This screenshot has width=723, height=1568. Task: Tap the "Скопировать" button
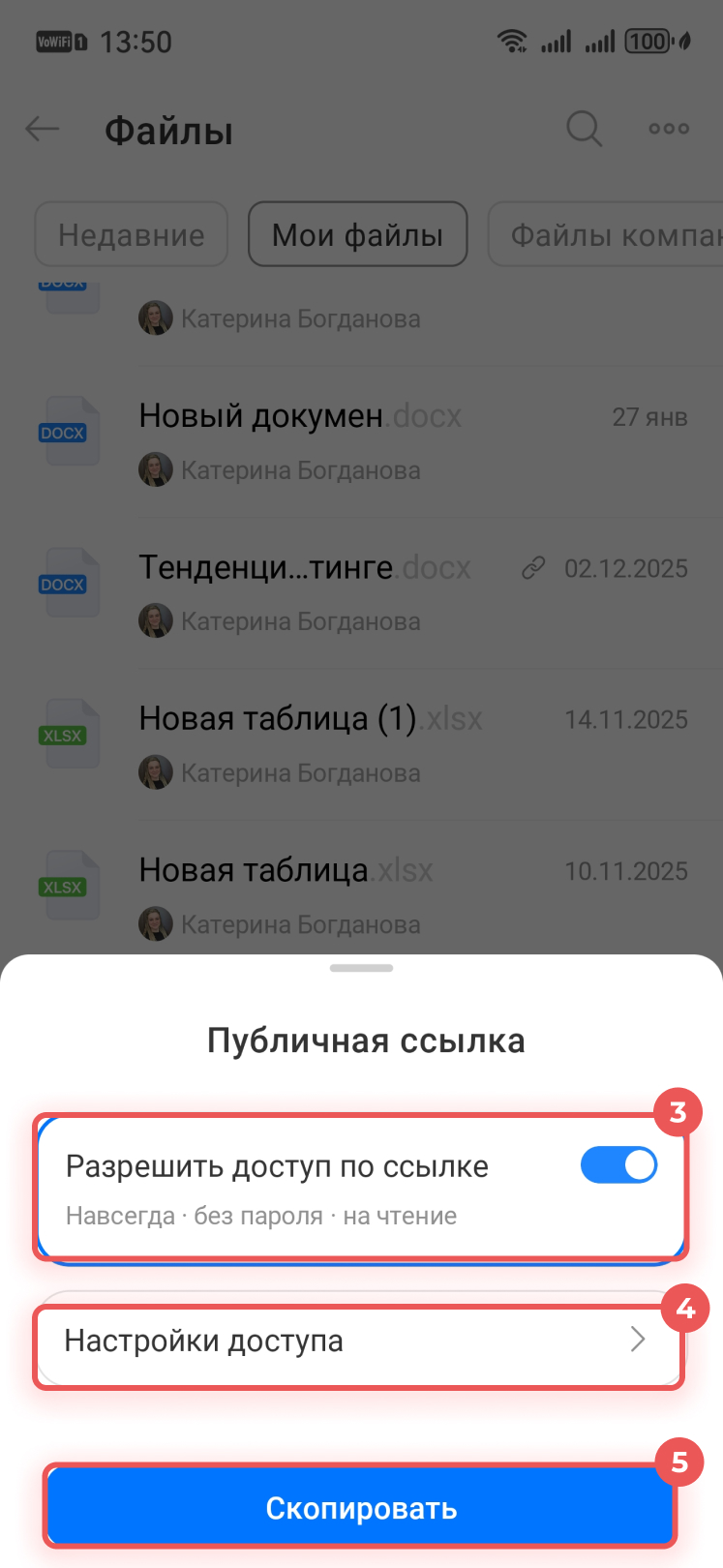[x=360, y=1508]
